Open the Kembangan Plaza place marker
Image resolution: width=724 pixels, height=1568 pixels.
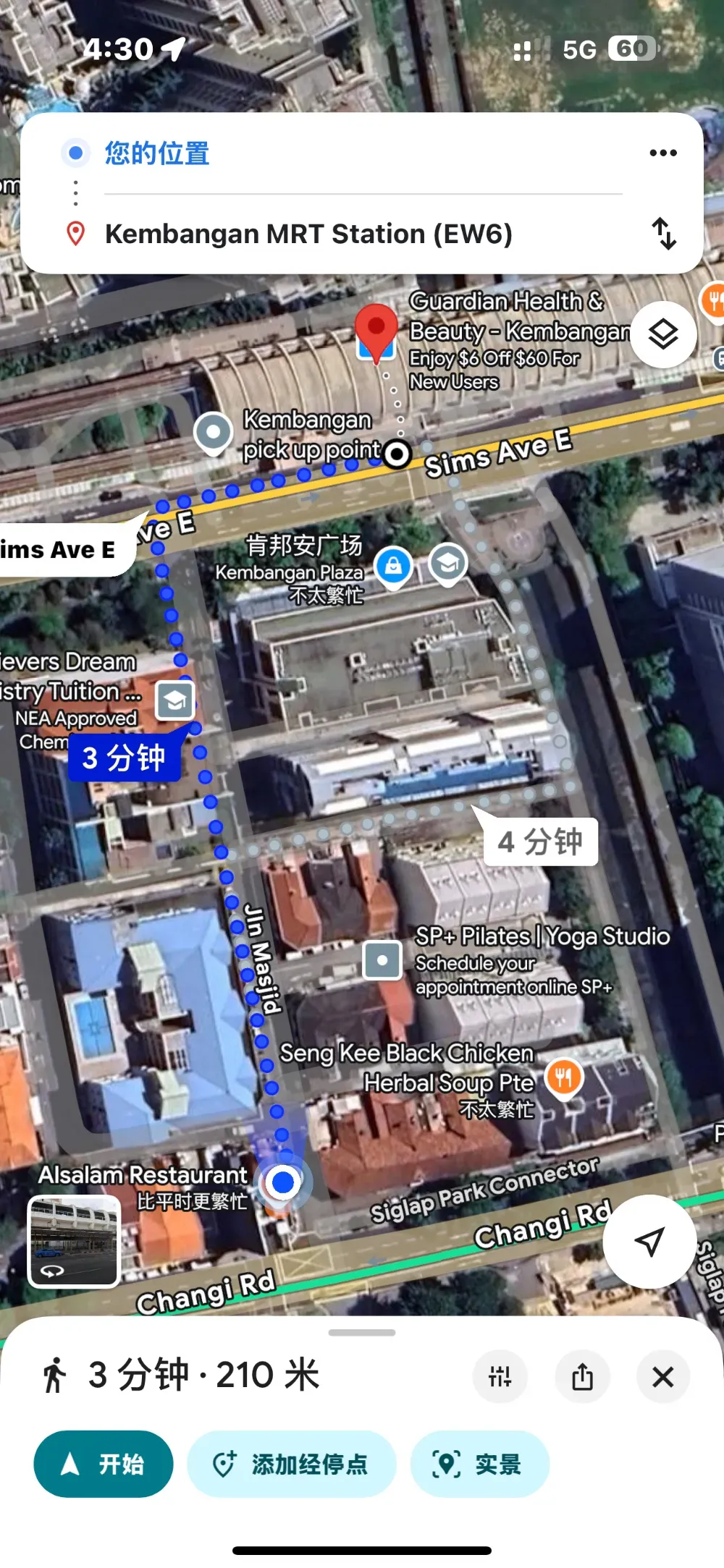[x=393, y=567]
